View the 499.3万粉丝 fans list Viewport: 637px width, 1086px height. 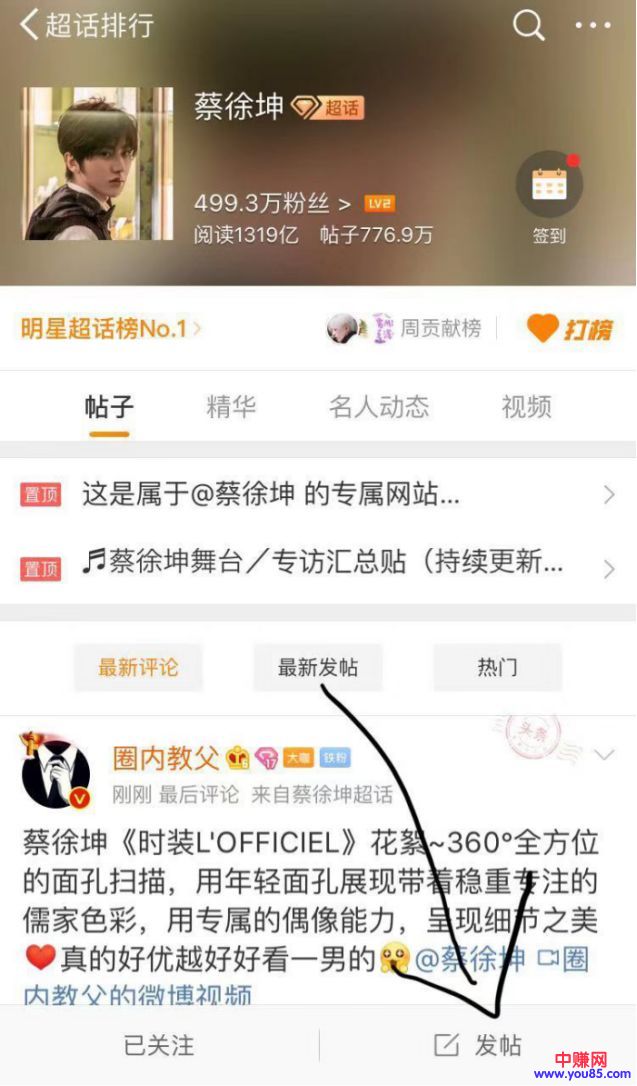coord(272,203)
